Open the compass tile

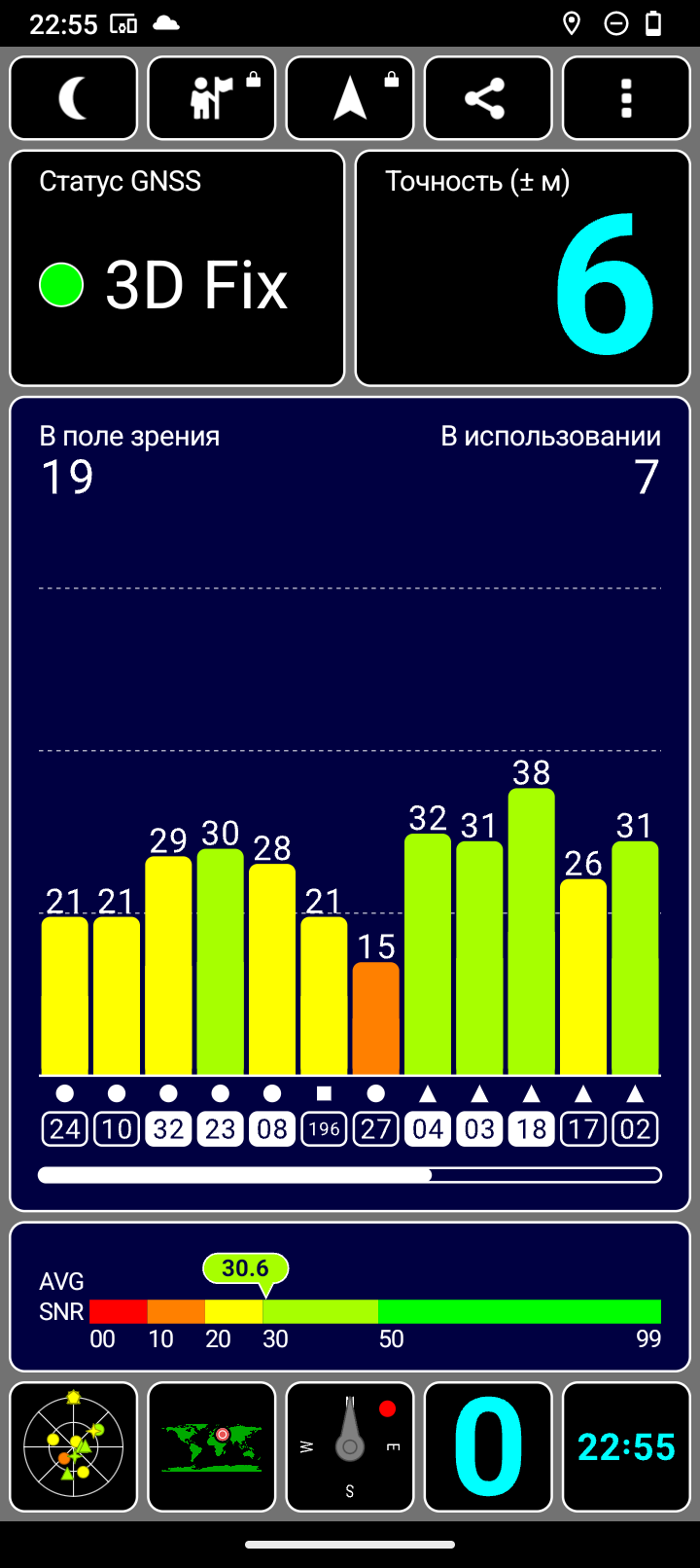pyautogui.click(x=350, y=1446)
